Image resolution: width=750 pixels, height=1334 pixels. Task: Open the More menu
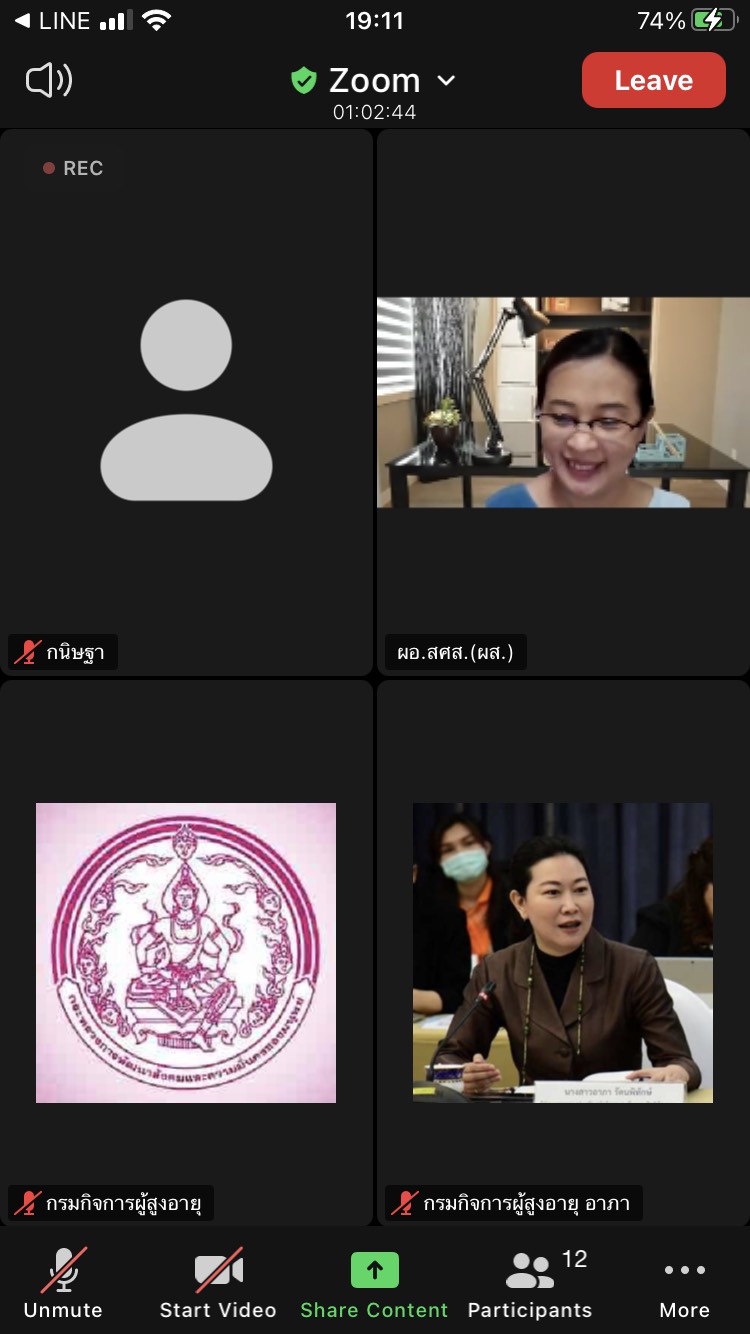tap(685, 1284)
